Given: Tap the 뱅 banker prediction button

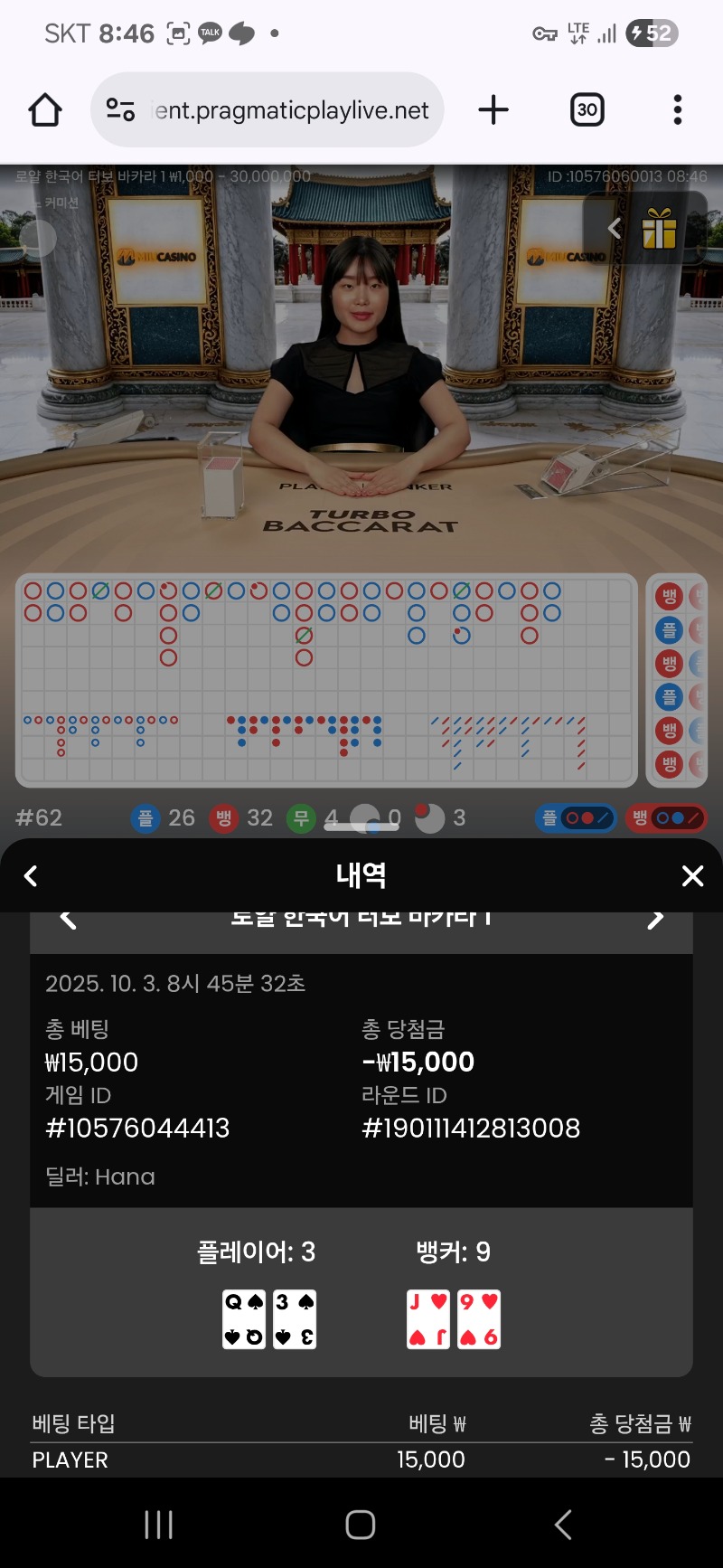Looking at the screenshot, I should click(x=665, y=818).
